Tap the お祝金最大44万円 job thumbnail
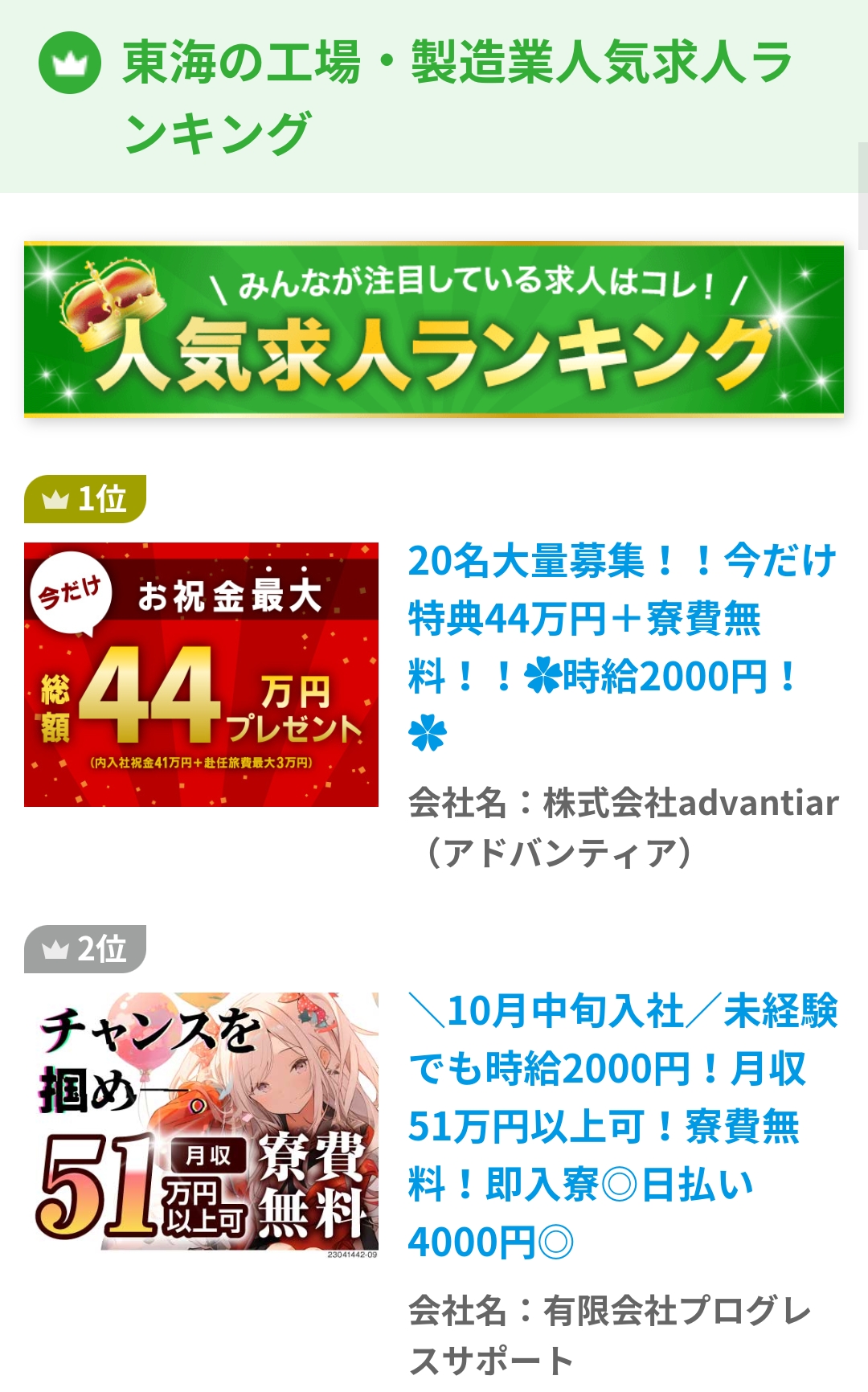Screen dimensions: 868x1392 click(201, 674)
